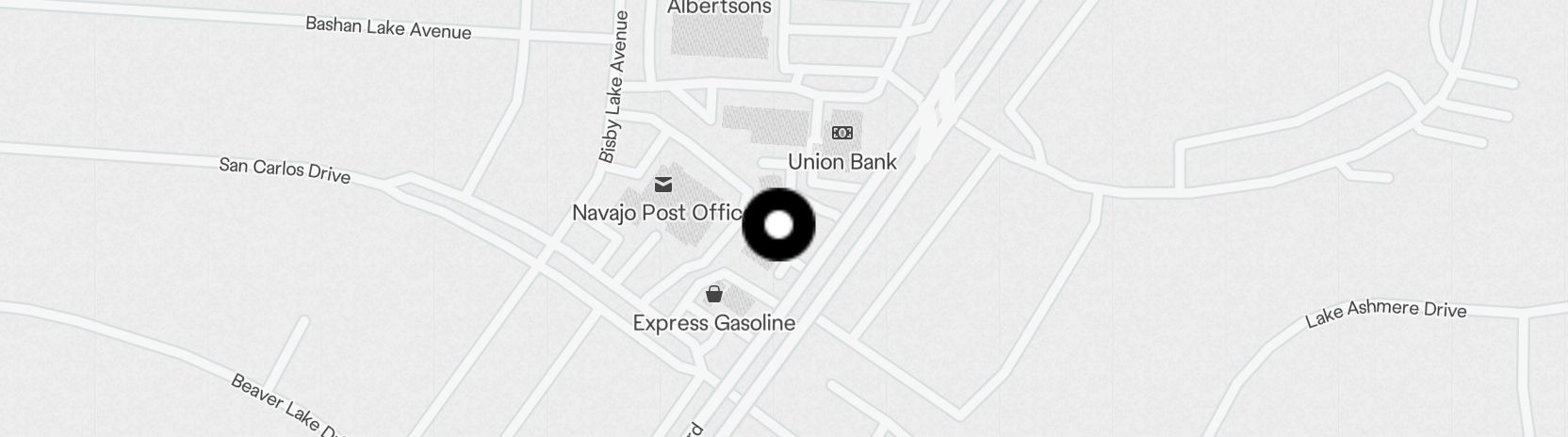Select the Navajo Post Office marker
1568x437 pixels.
coord(663,185)
